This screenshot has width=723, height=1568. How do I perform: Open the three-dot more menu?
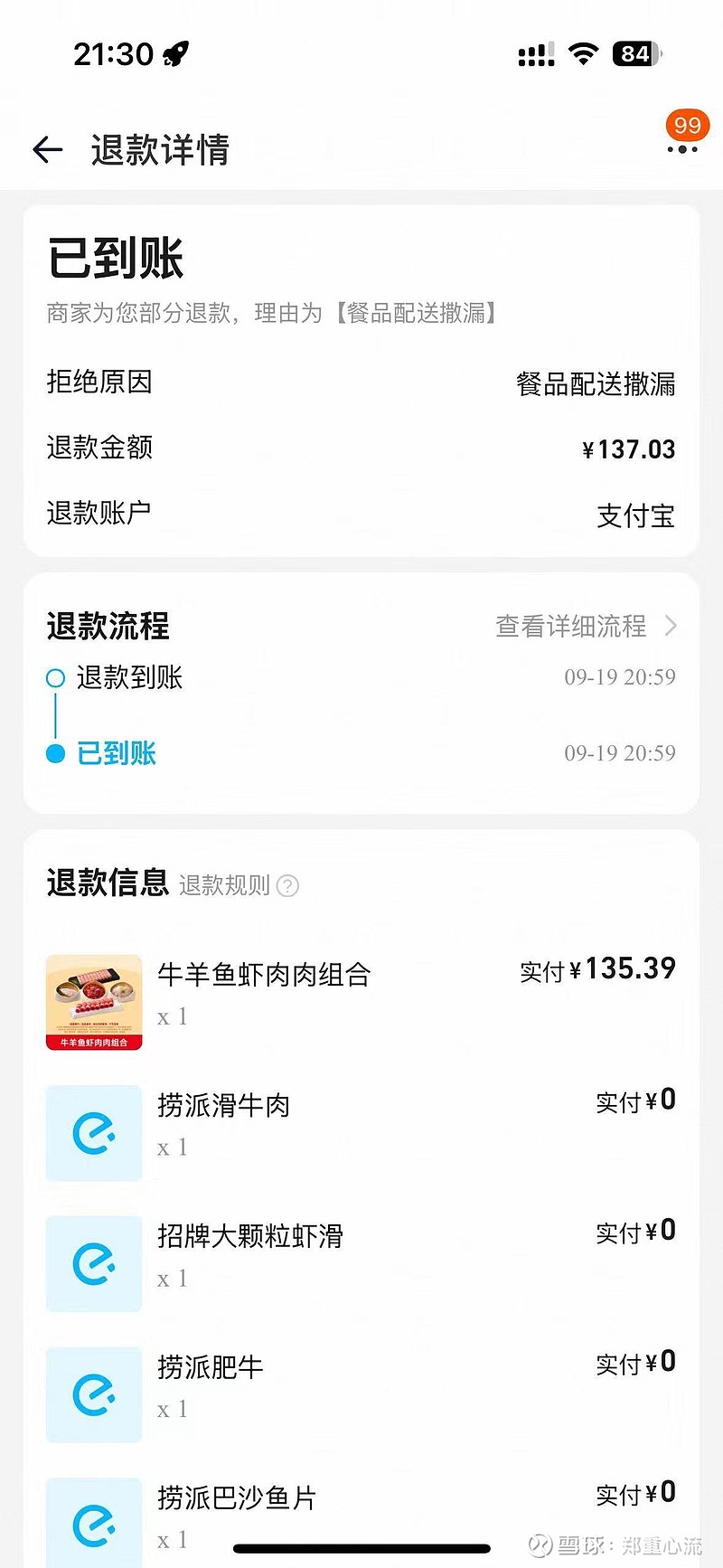point(682,149)
